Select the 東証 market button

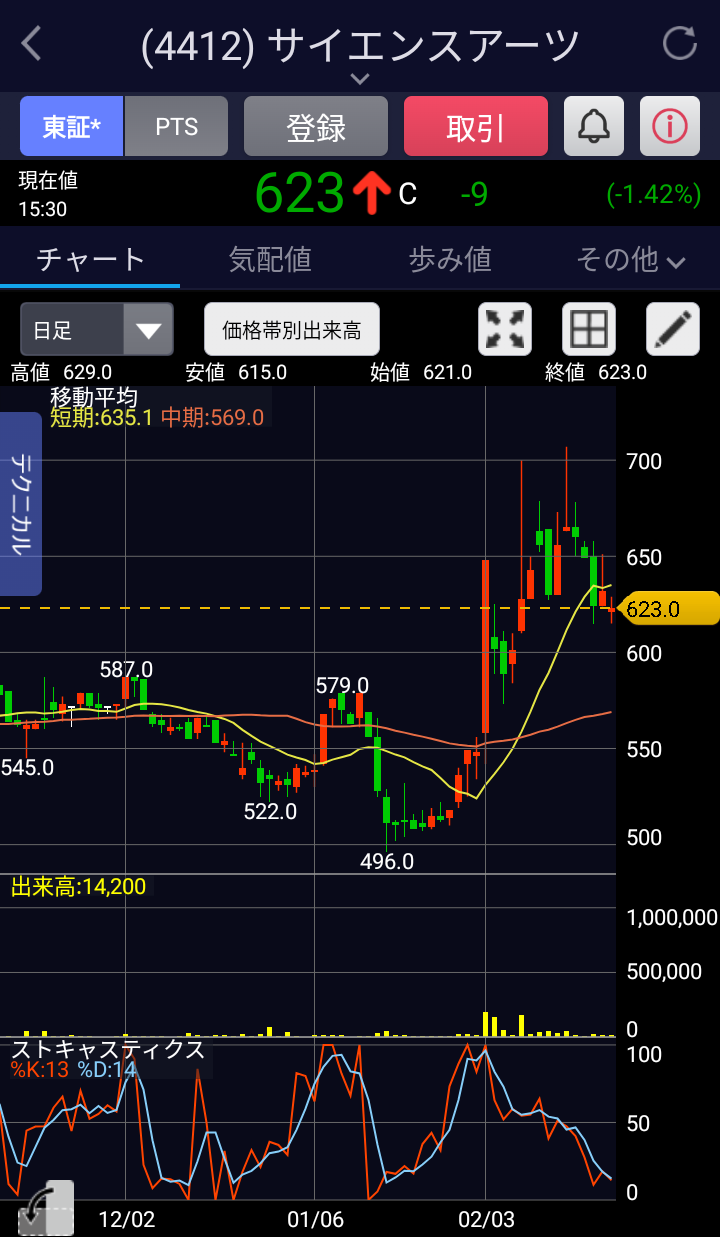pos(72,127)
